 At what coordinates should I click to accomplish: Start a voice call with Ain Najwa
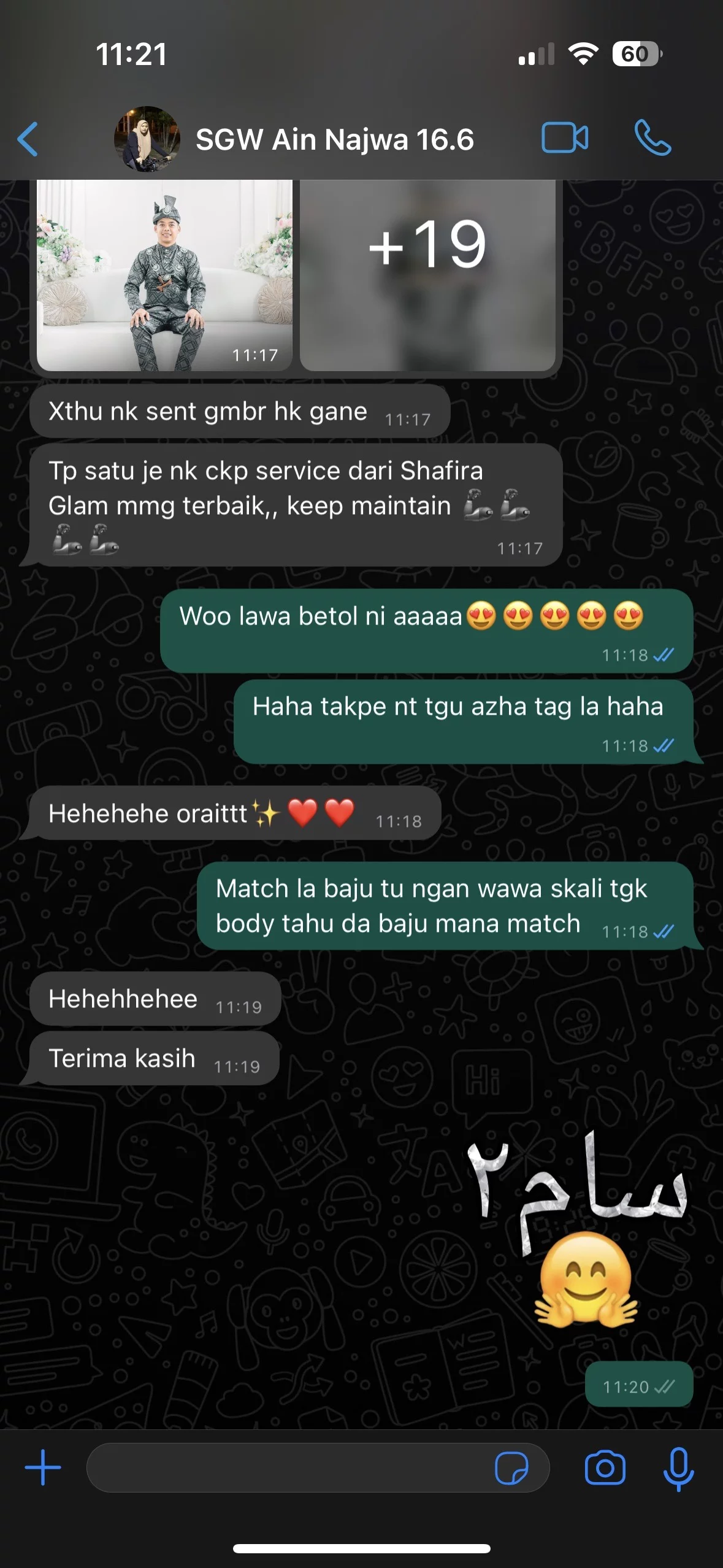[x=652, y=138]
